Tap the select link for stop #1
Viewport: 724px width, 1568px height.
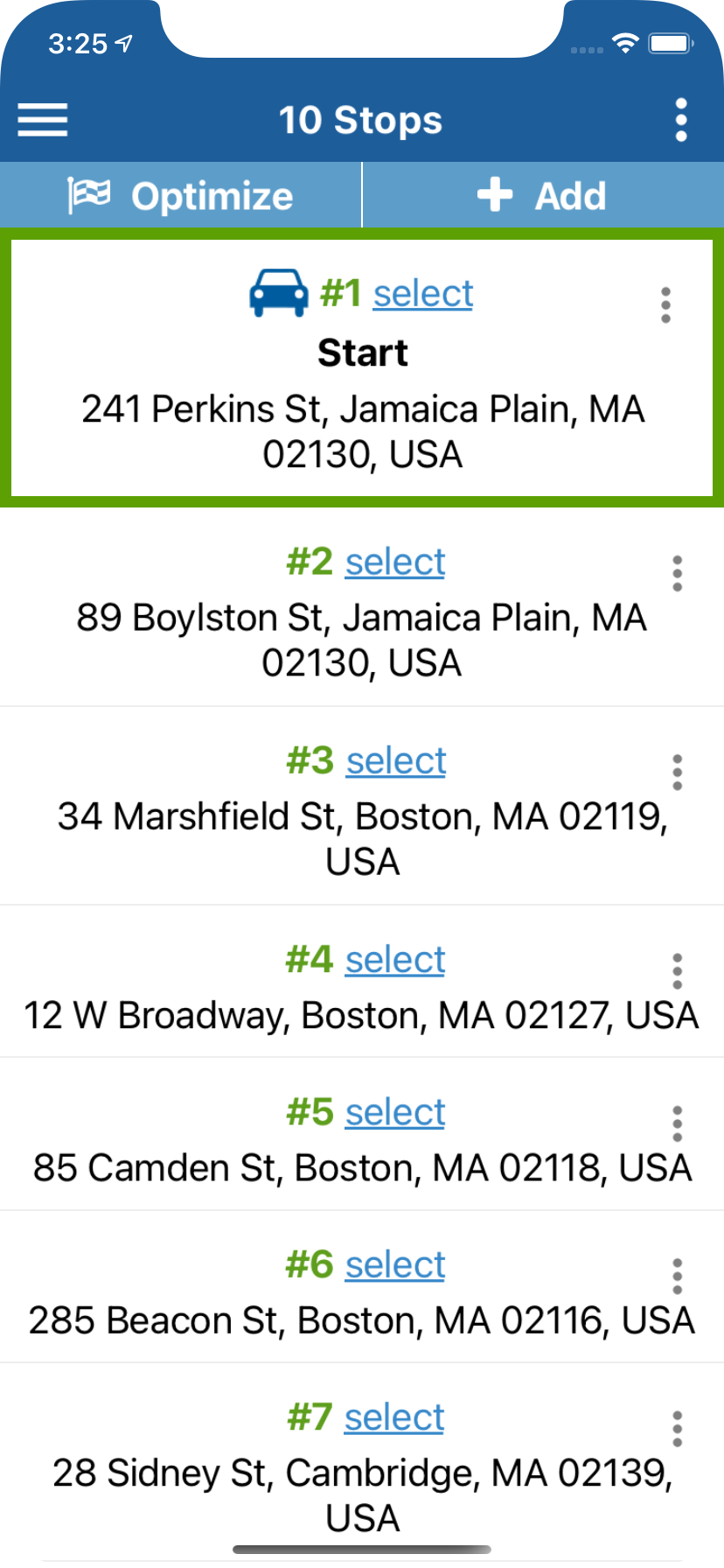(x=423, y=294)
